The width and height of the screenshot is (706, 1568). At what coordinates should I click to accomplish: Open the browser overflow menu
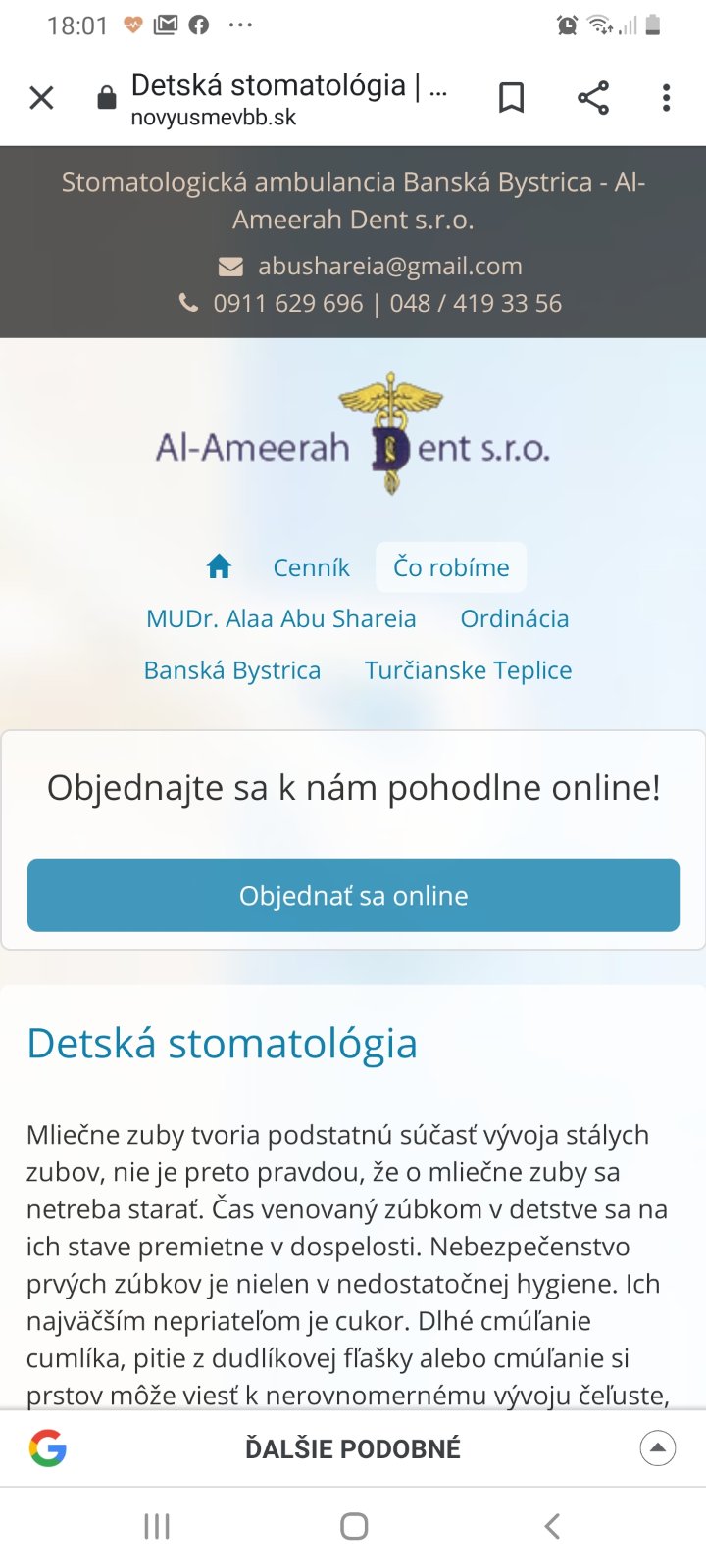click(x=666, y=98)
